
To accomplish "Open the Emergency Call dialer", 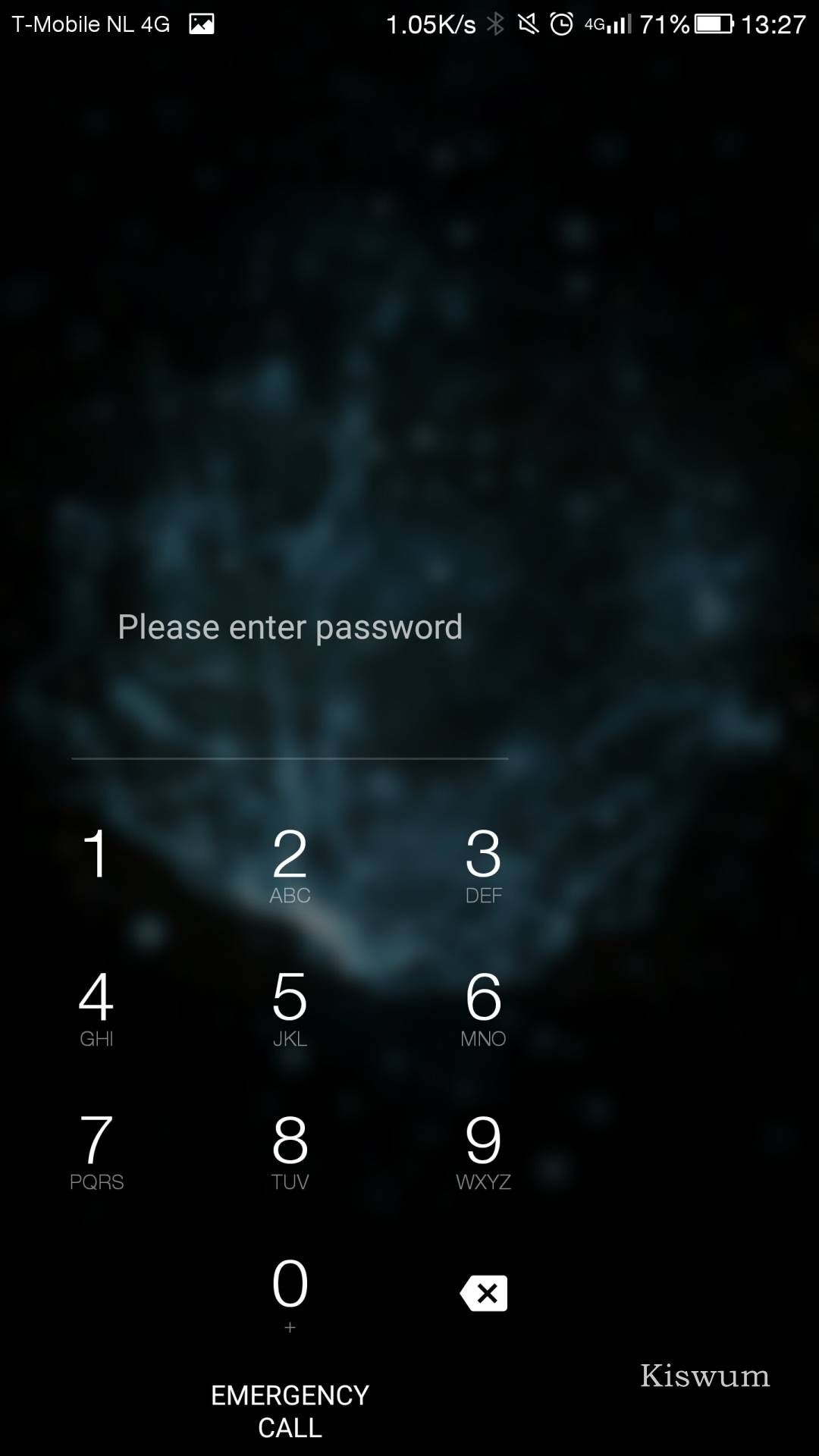I will [x=290, y=1410].
